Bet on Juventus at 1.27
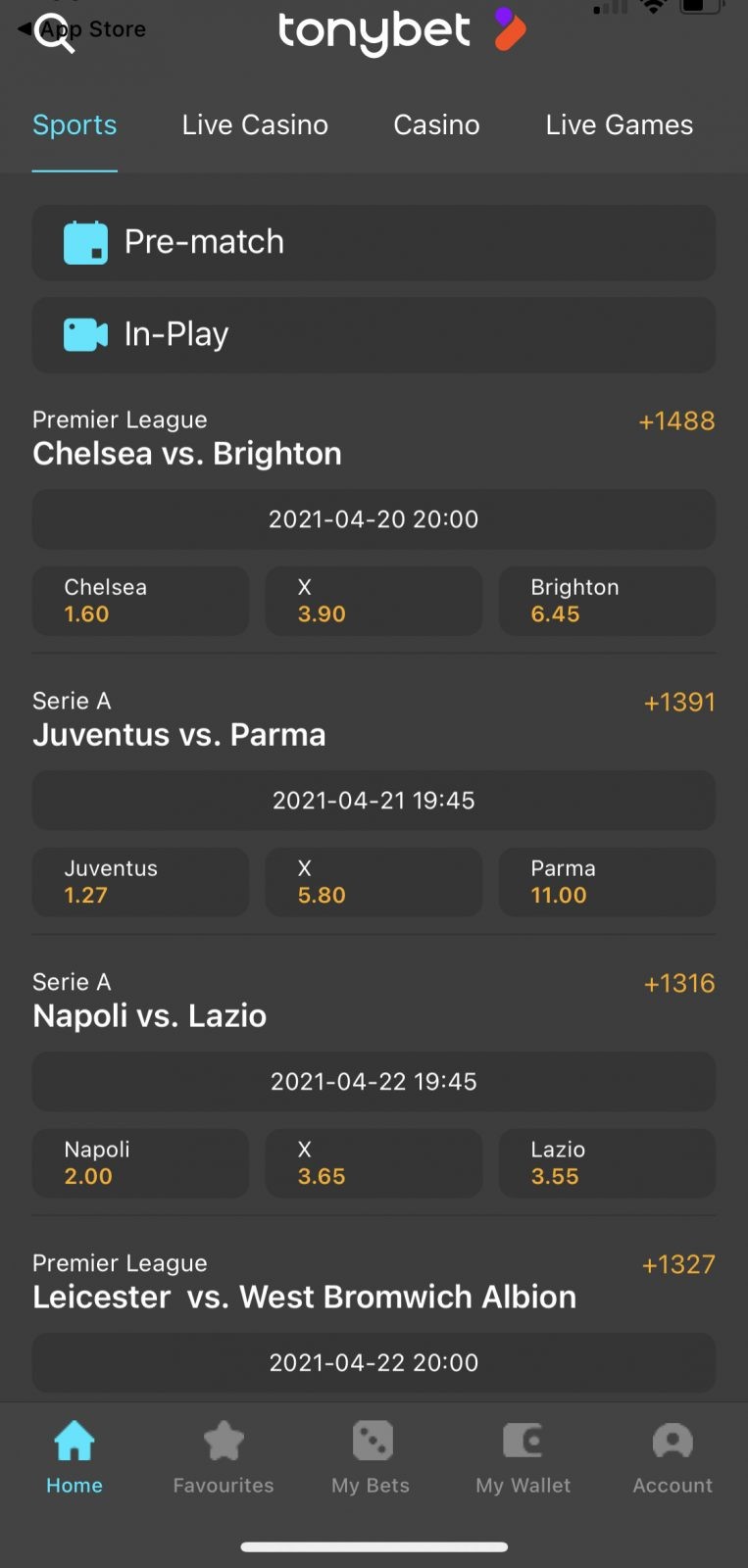Screen dimensions: 748x1568 140,882
